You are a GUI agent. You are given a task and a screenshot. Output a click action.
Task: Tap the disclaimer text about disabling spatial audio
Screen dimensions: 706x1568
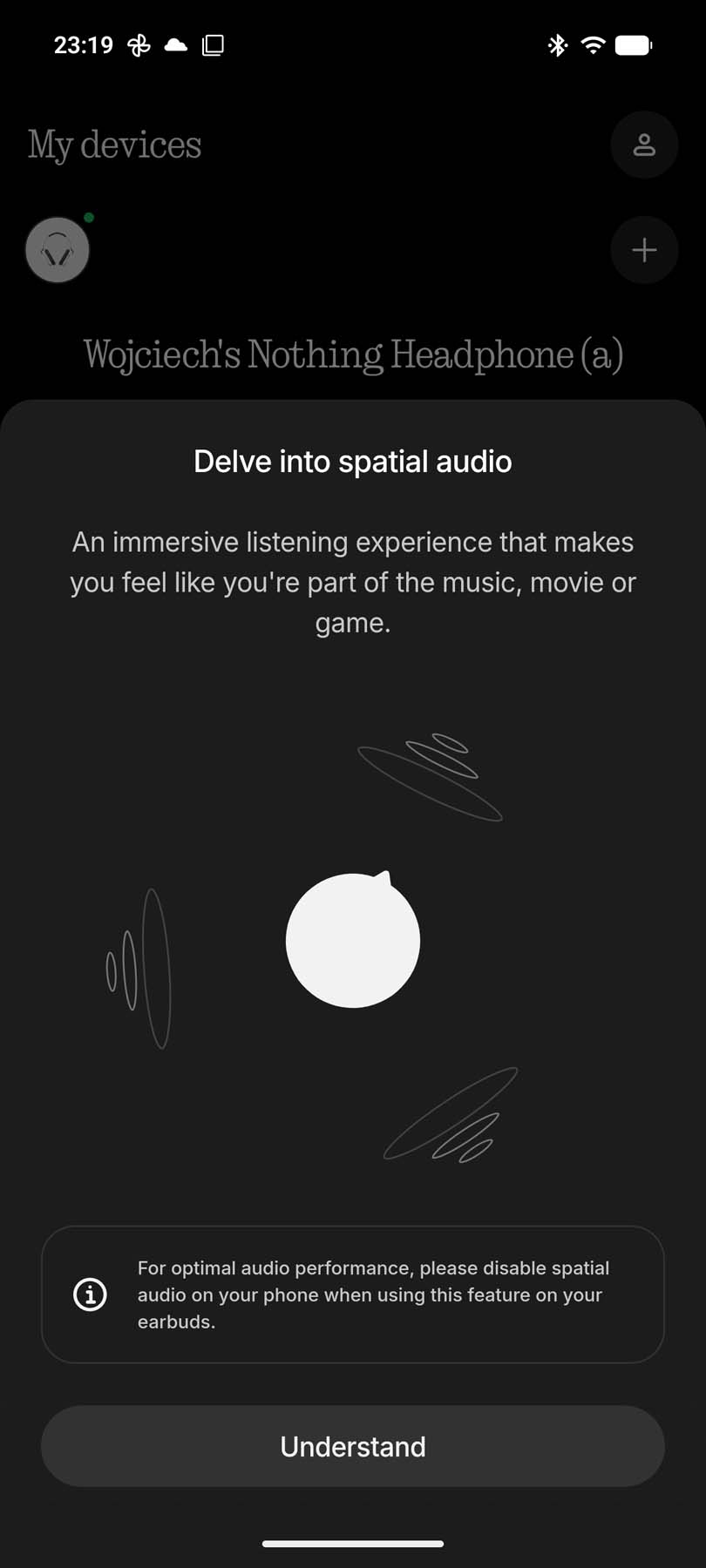coord(373,1295)
